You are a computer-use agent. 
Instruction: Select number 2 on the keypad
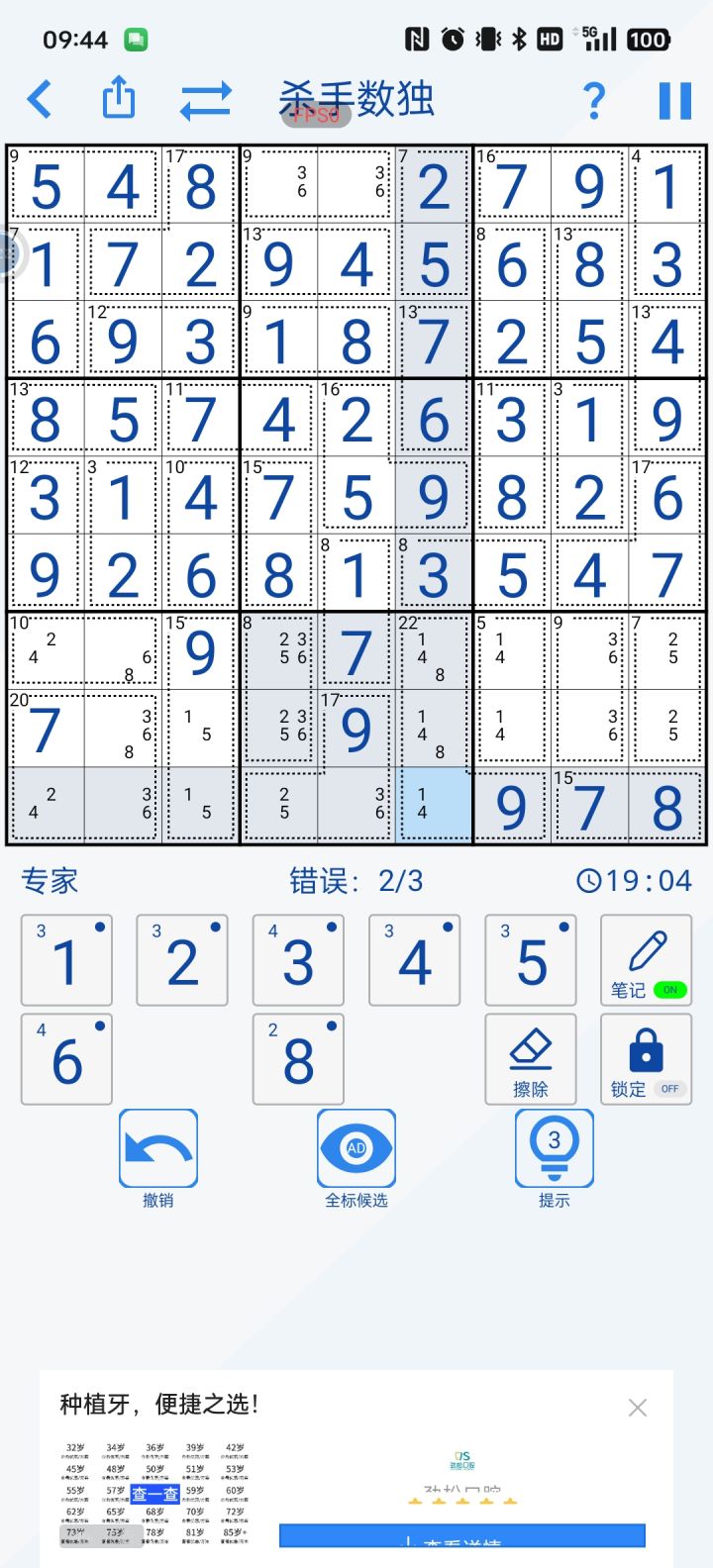pyautogui.click(x=182, y=960)
